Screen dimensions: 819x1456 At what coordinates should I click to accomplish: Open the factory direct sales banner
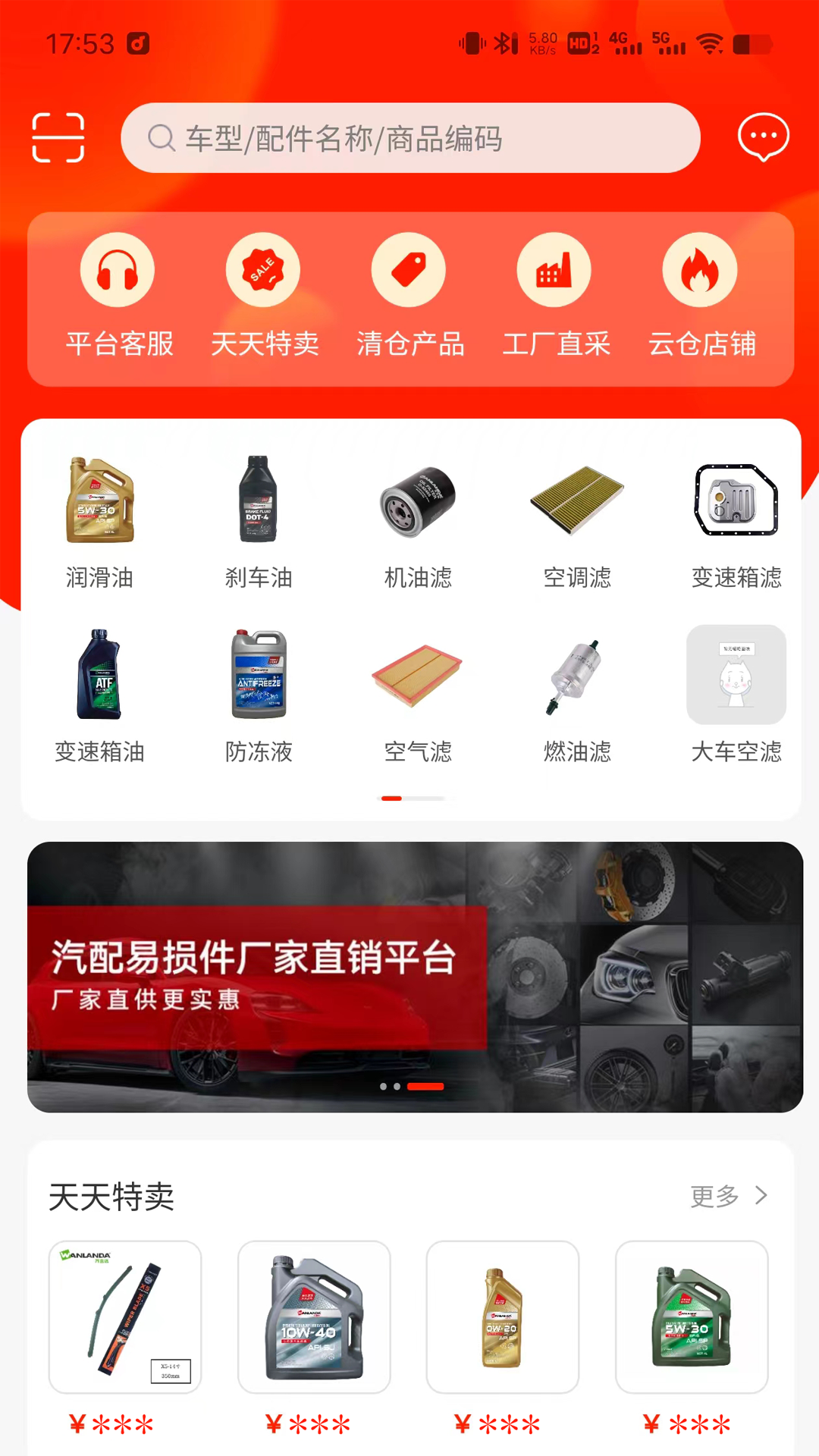pos(409,973)
